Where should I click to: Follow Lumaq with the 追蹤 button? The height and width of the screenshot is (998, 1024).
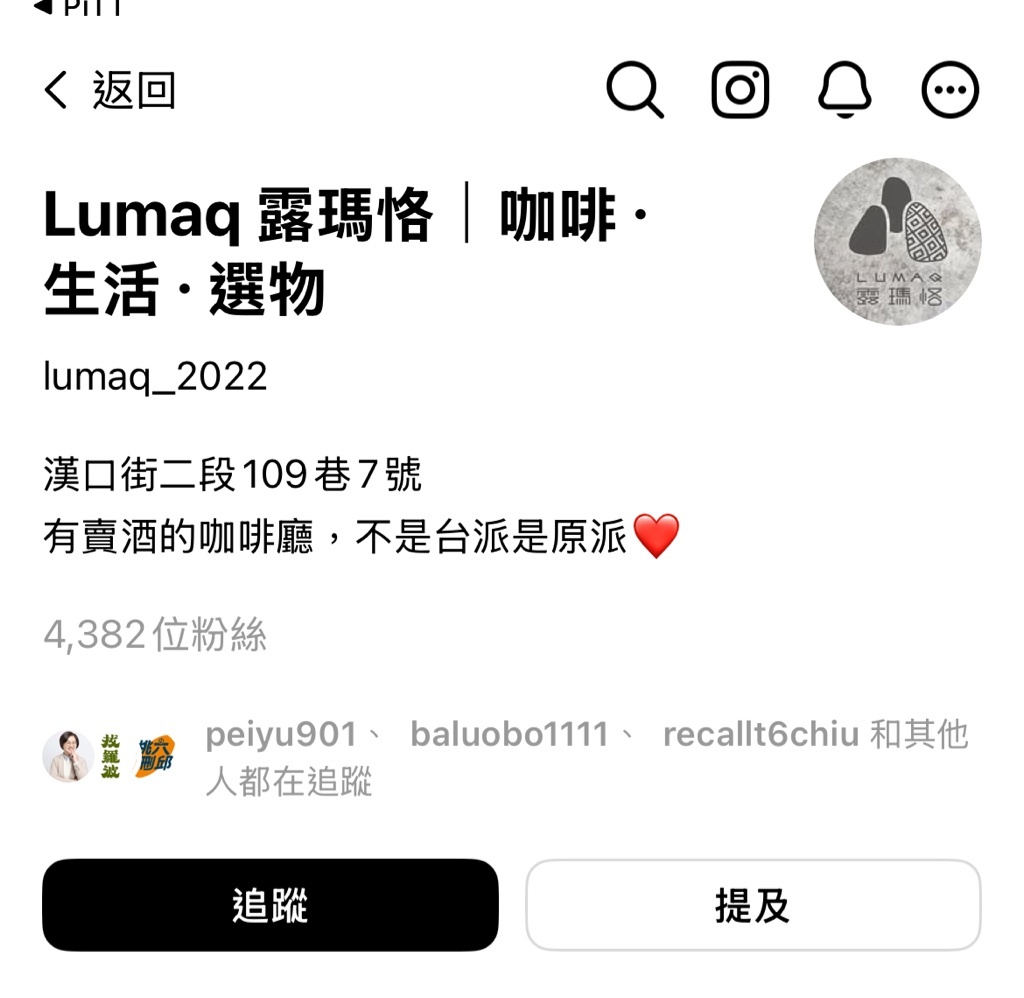coord(270,905)
